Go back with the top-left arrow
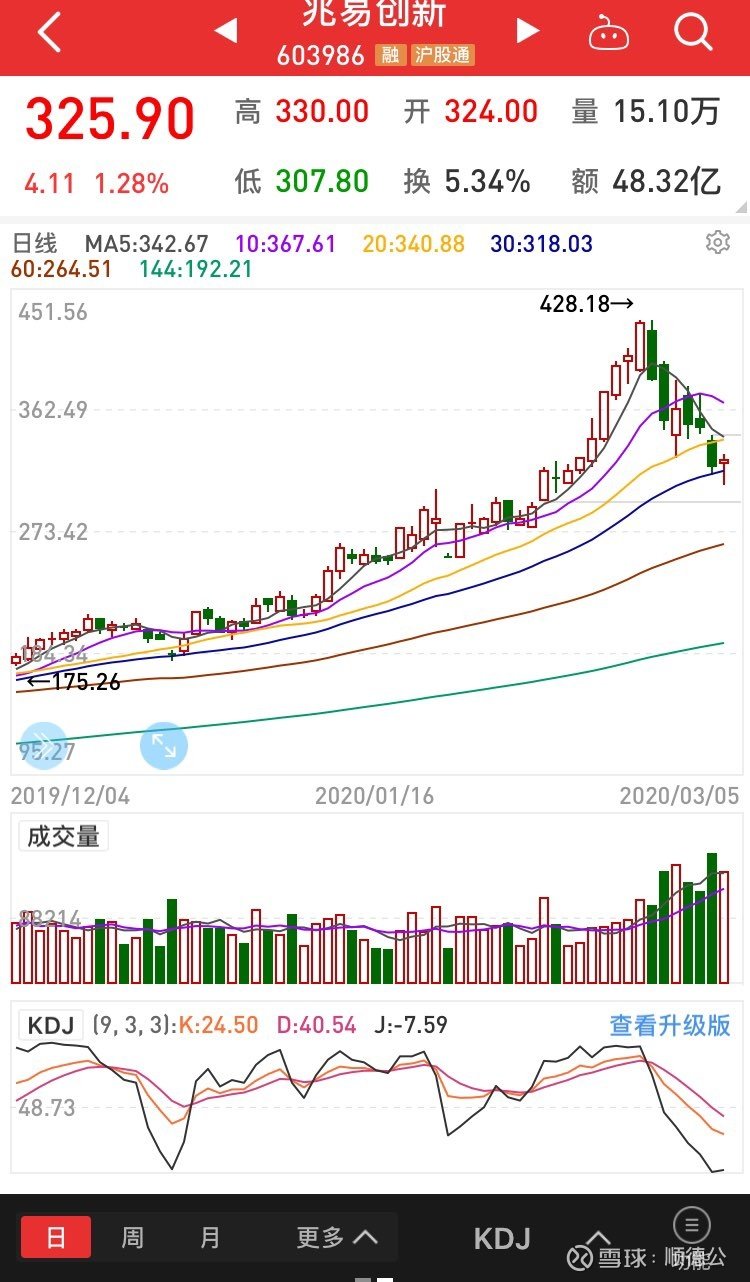The image size is (750, 1282). [49, 33]
